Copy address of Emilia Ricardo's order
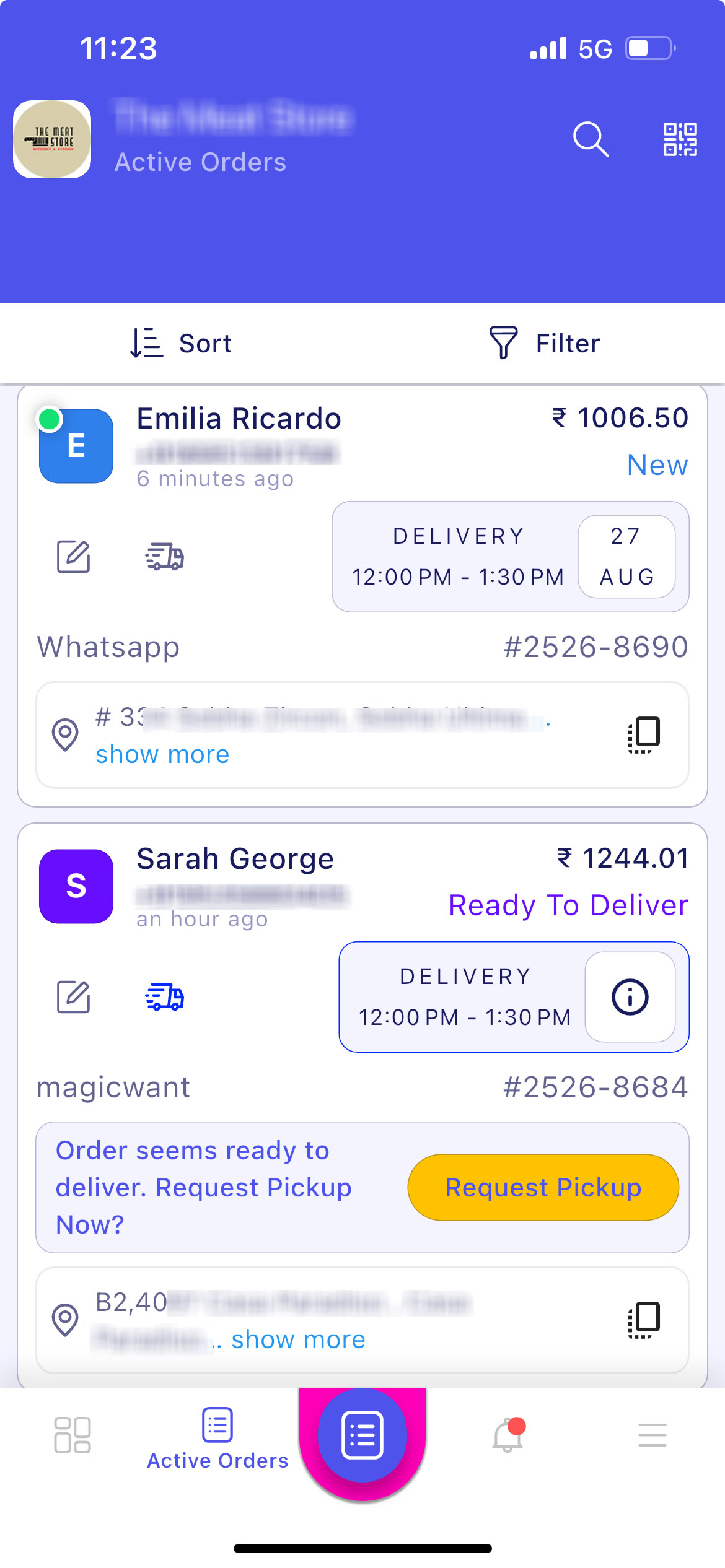The image size is (725, 1568). point(644,734)
